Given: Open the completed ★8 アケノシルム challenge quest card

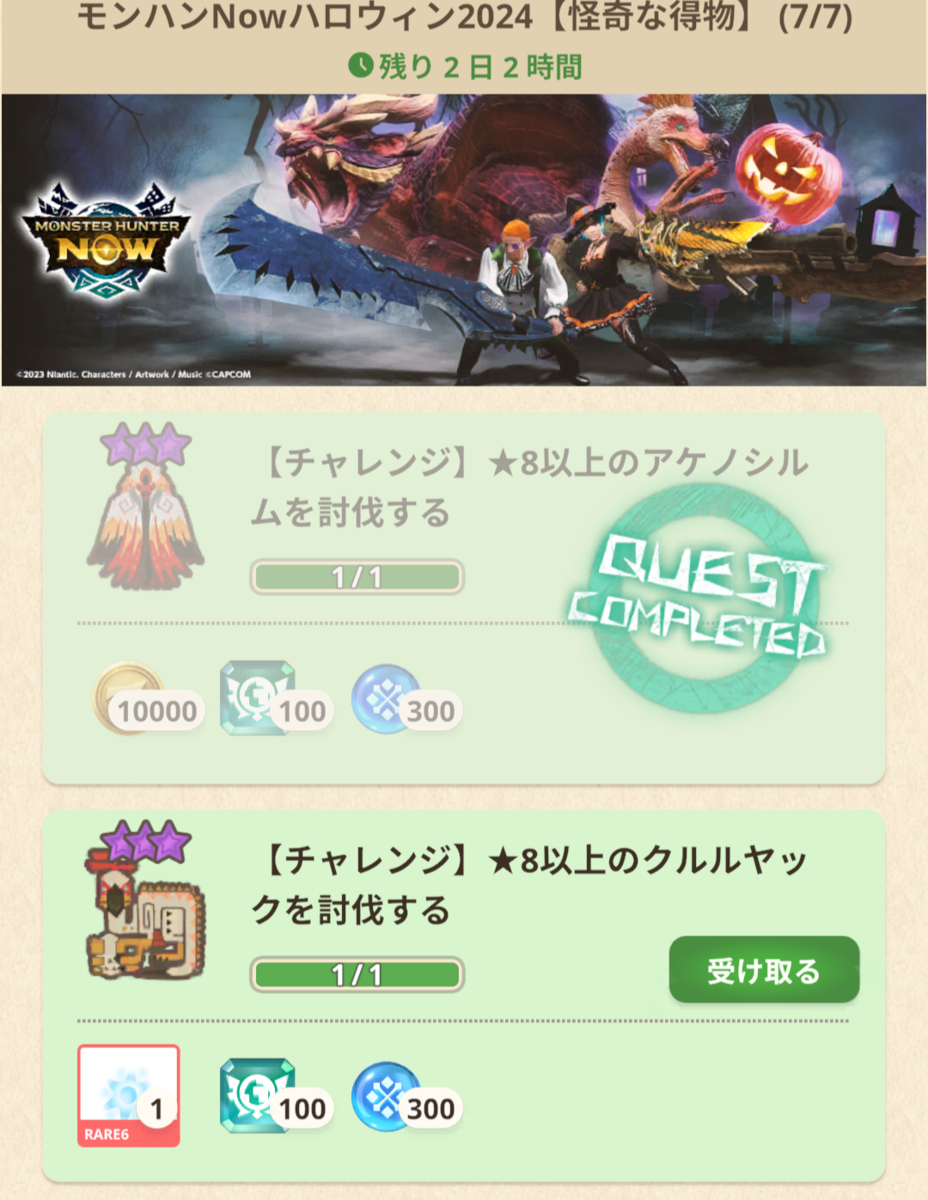Looking at the screenshot, I should click(x=464, y=598).
